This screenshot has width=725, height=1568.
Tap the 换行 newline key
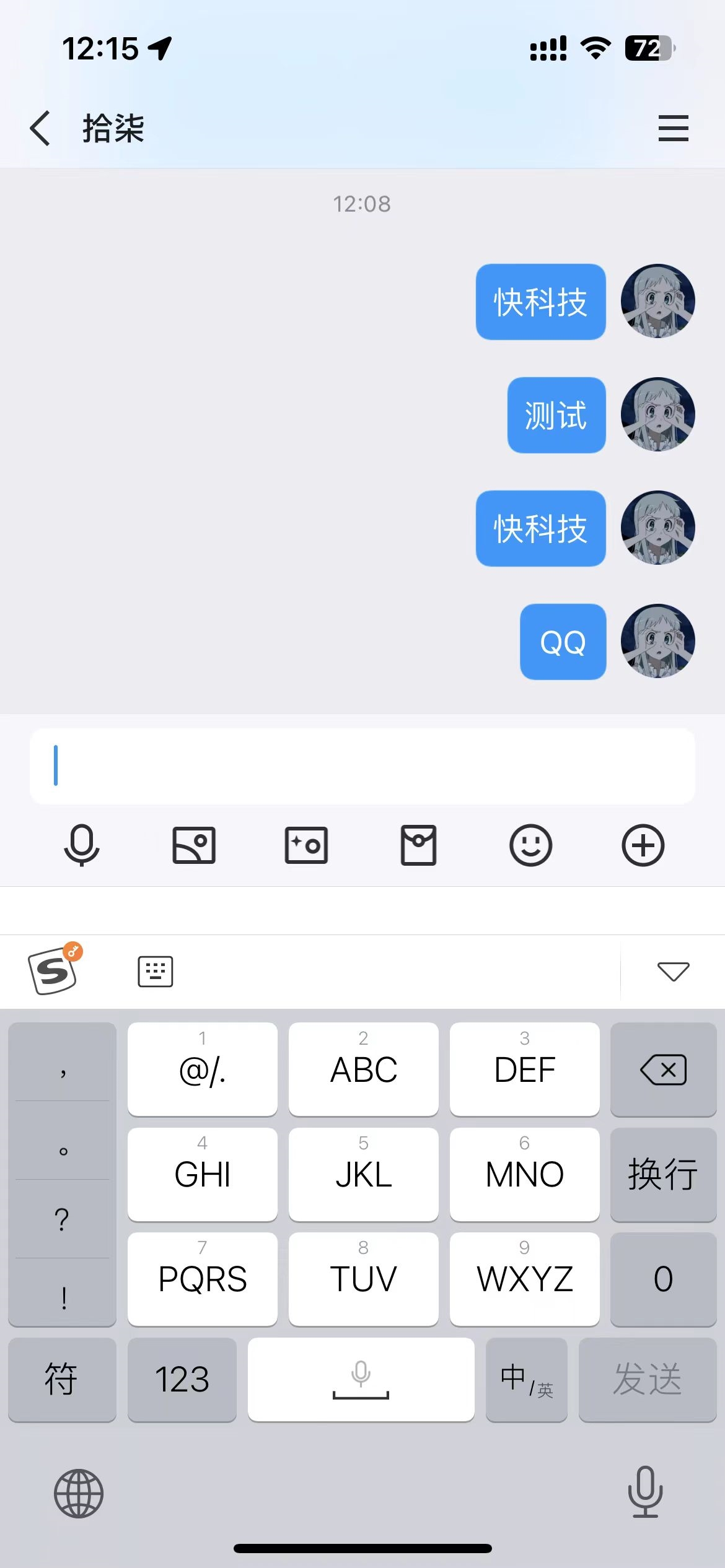(x=663, y=1174)
